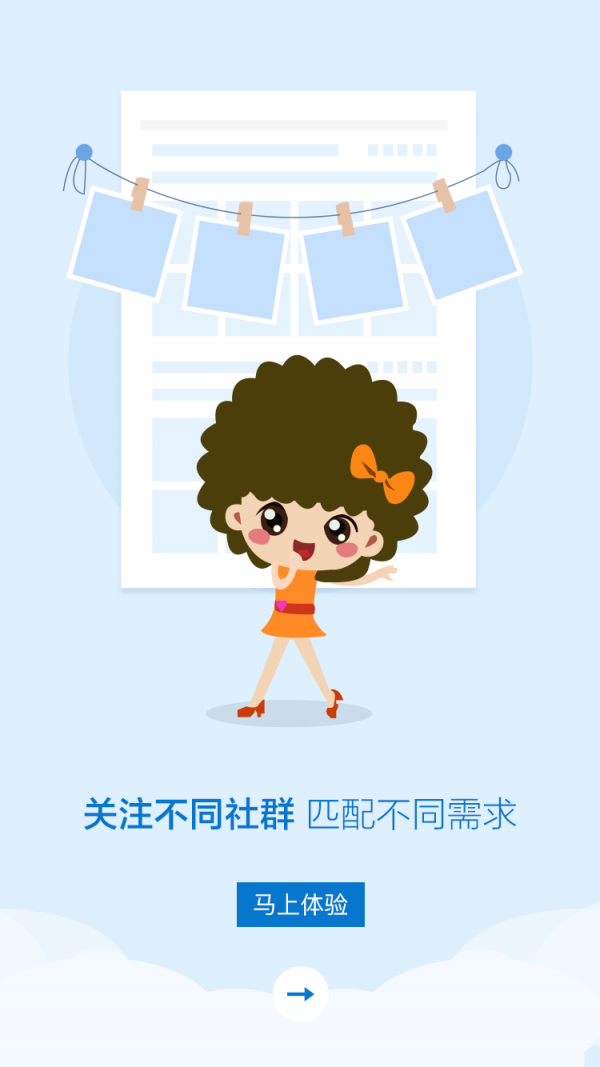The image size is (600, 1067).
Task: Tap the right arrow circle icon
Action: click(x=300, y=994)
